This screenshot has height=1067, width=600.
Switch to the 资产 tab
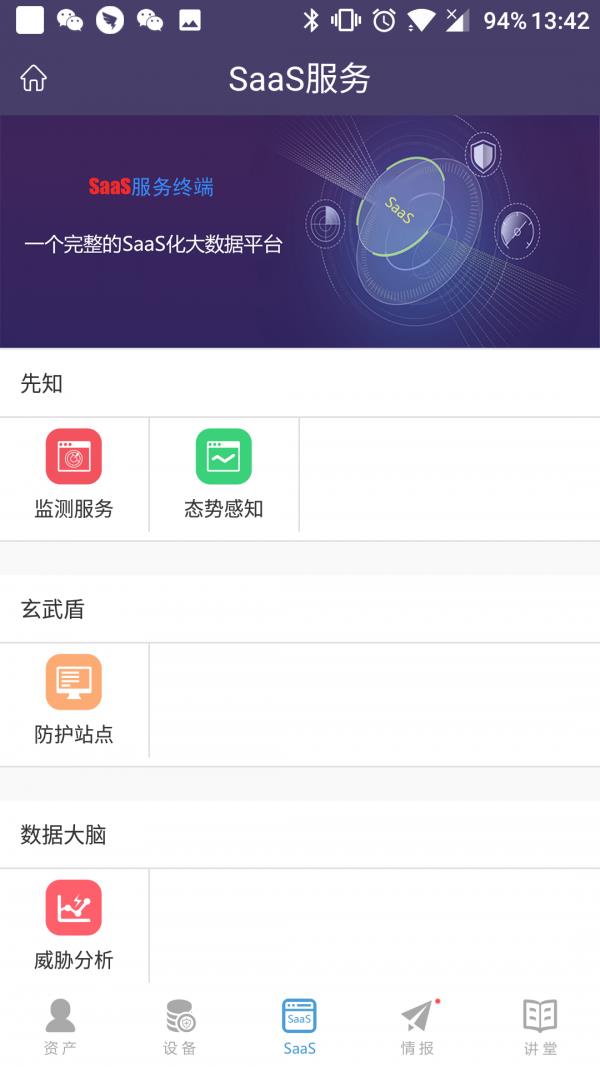pyautogui.click(x=60, y=1027)
